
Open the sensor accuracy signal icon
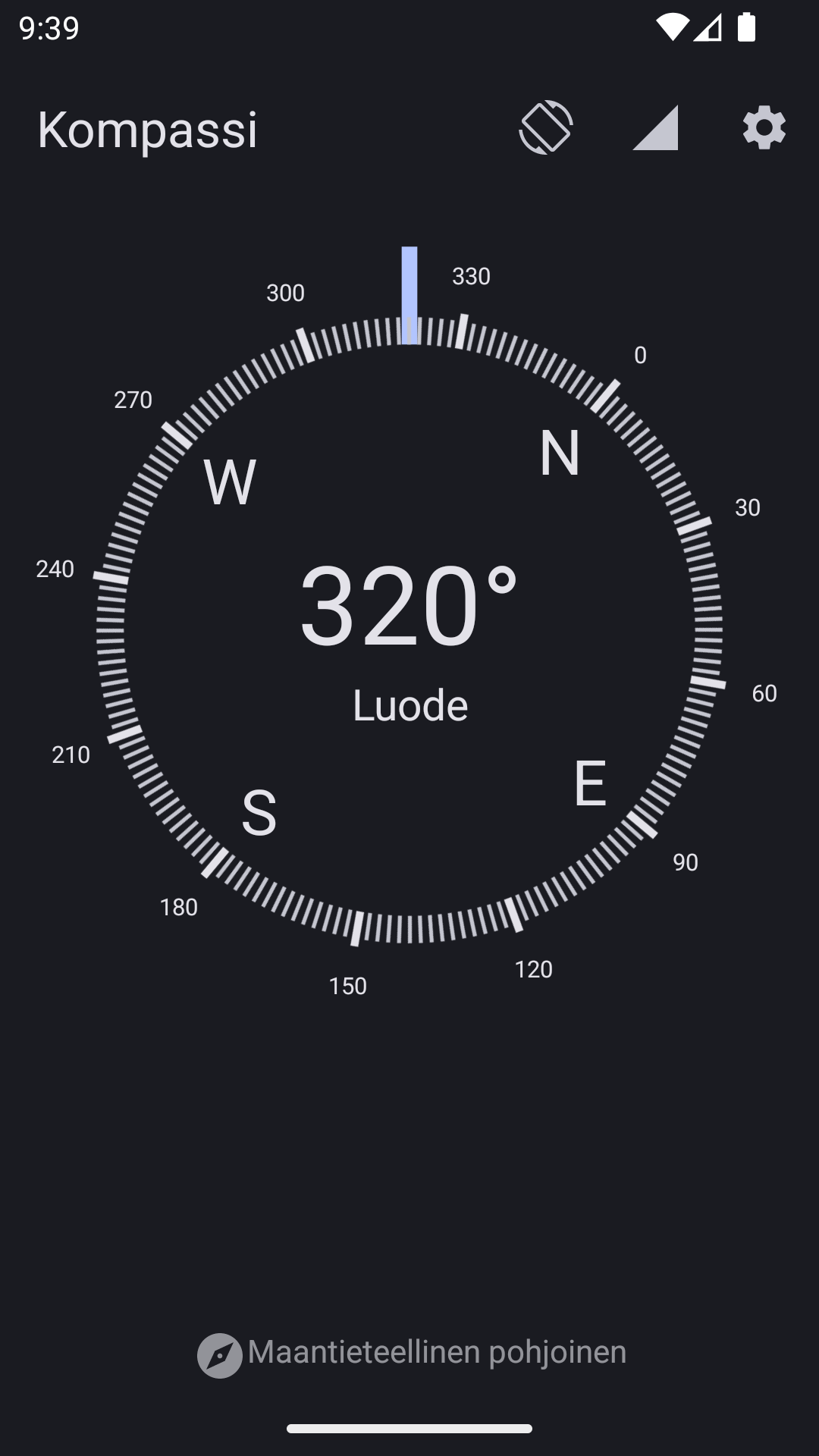(x=655, y=127)
